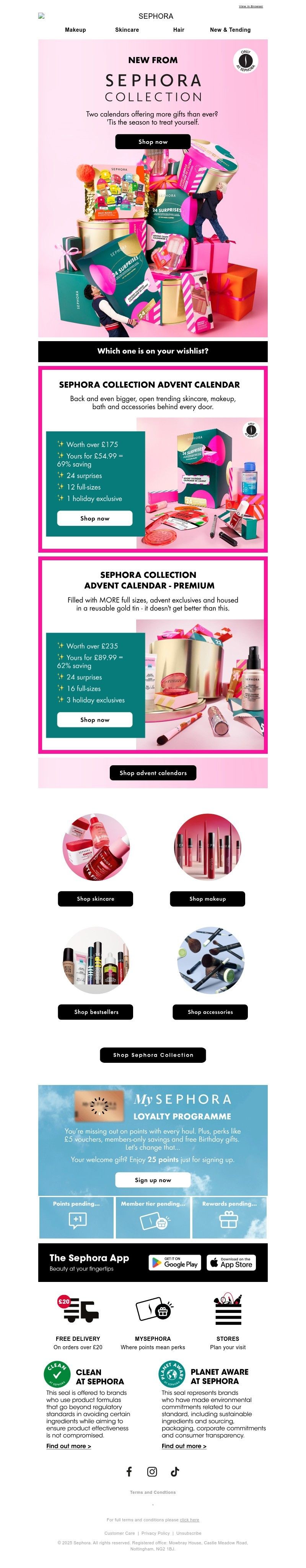Tap Shop now in the pink hero banner
306x1568 pixels.
(153, 142)
